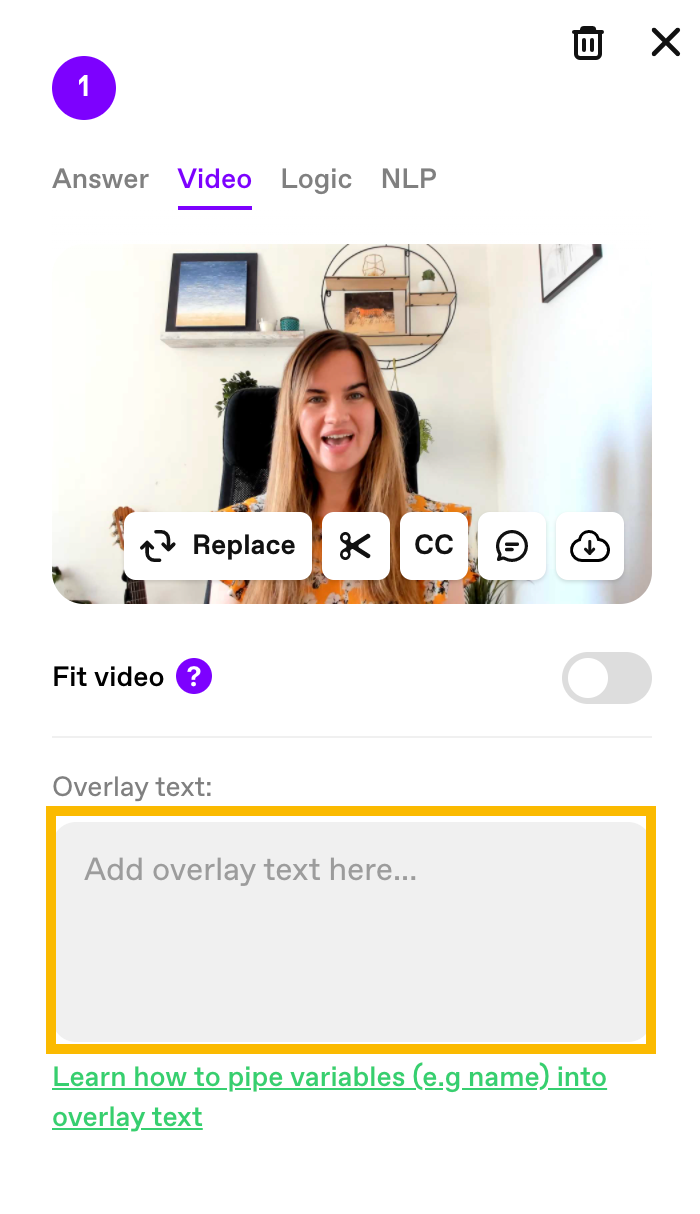Replace the current video
The width and height of the screenshot is (700, 1214).
[218, 546]
